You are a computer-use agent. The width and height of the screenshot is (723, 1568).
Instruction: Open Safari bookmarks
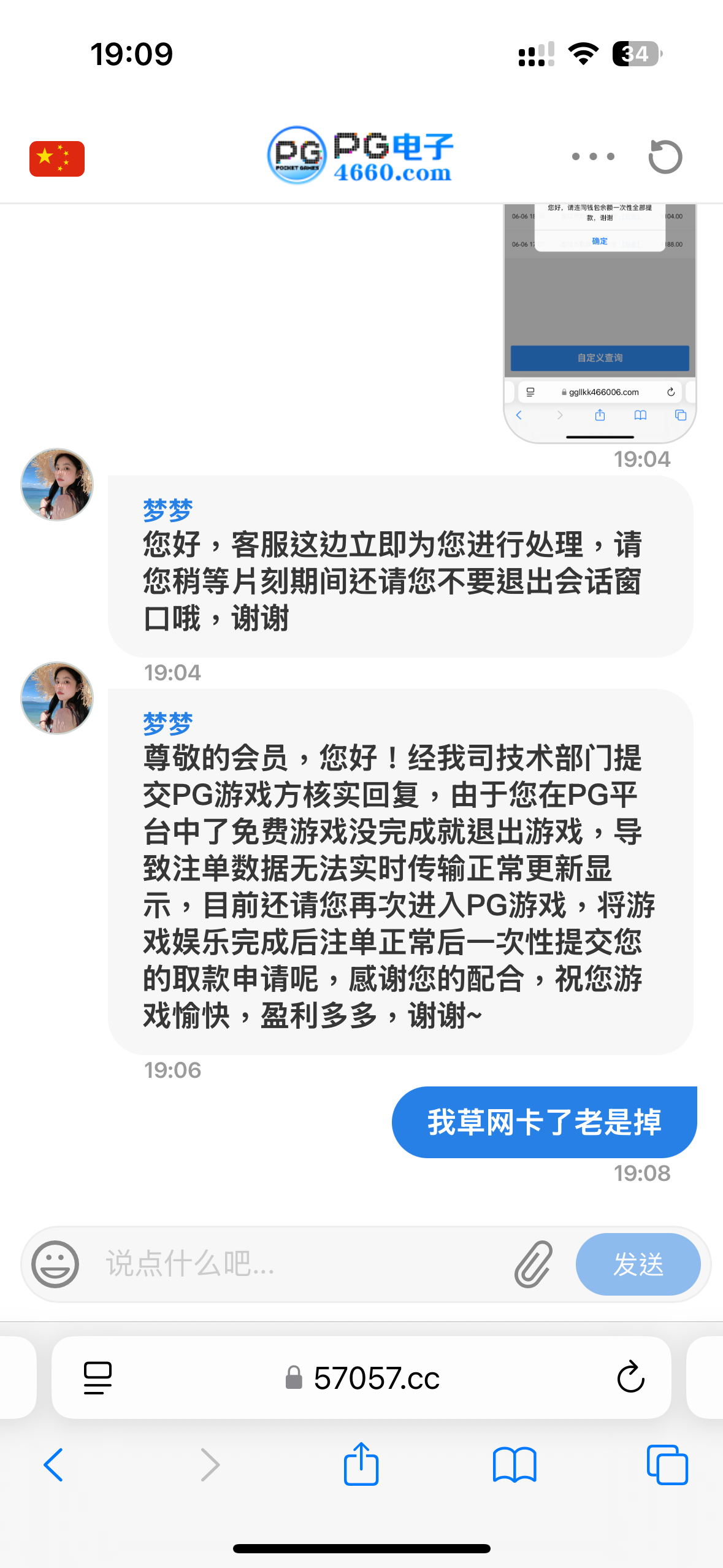515,1465
